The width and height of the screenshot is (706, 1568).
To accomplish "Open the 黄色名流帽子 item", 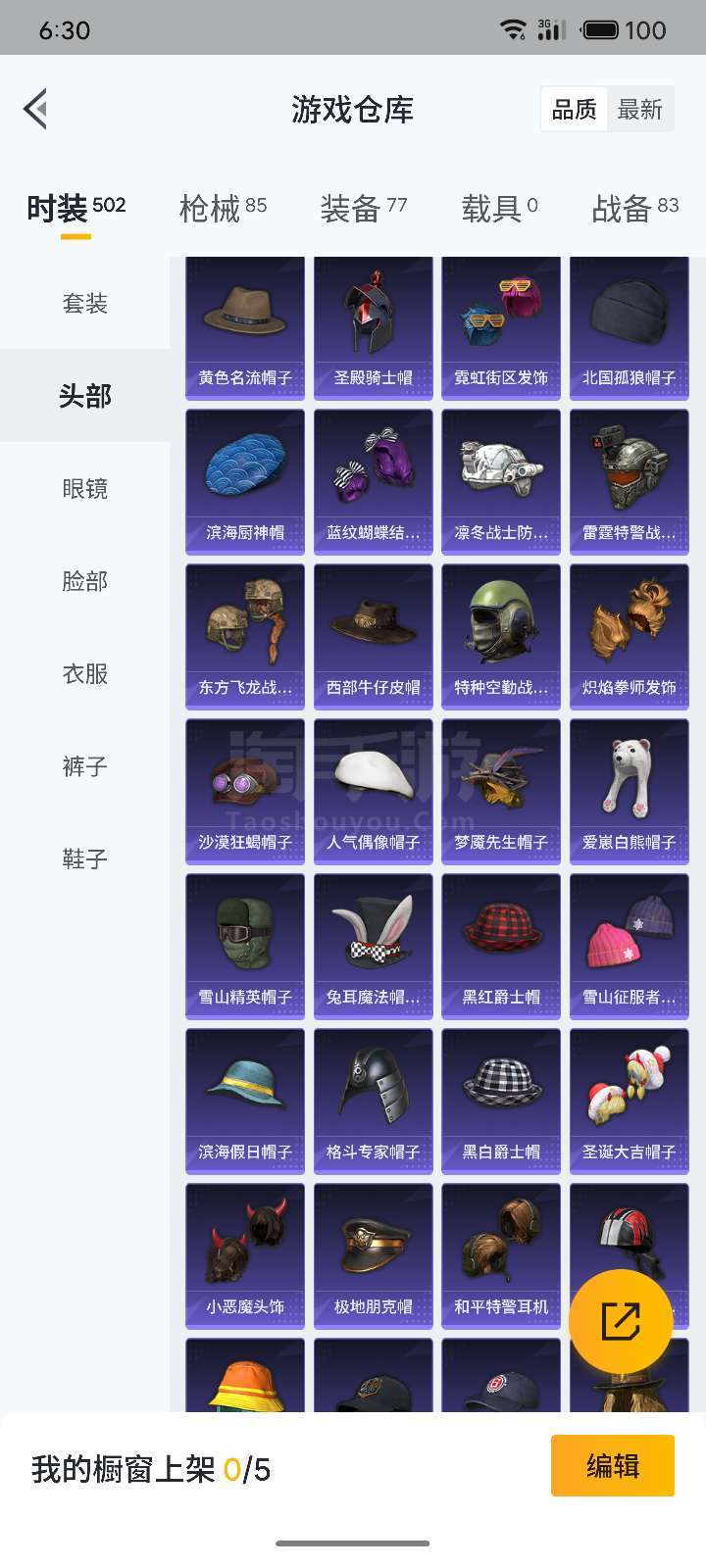I will click(245, 328).
